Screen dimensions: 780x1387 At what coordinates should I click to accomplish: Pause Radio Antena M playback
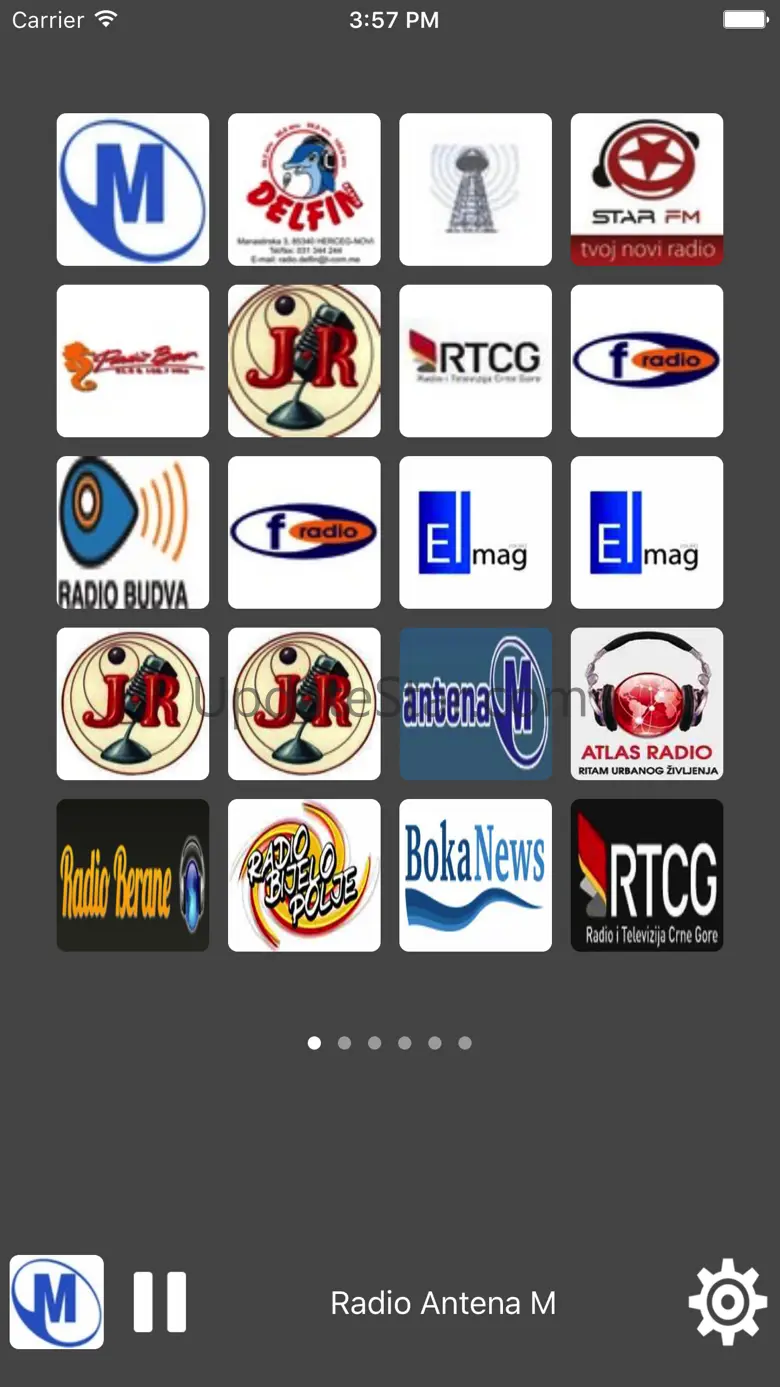pyautogui.click(x=160, y=1302)
